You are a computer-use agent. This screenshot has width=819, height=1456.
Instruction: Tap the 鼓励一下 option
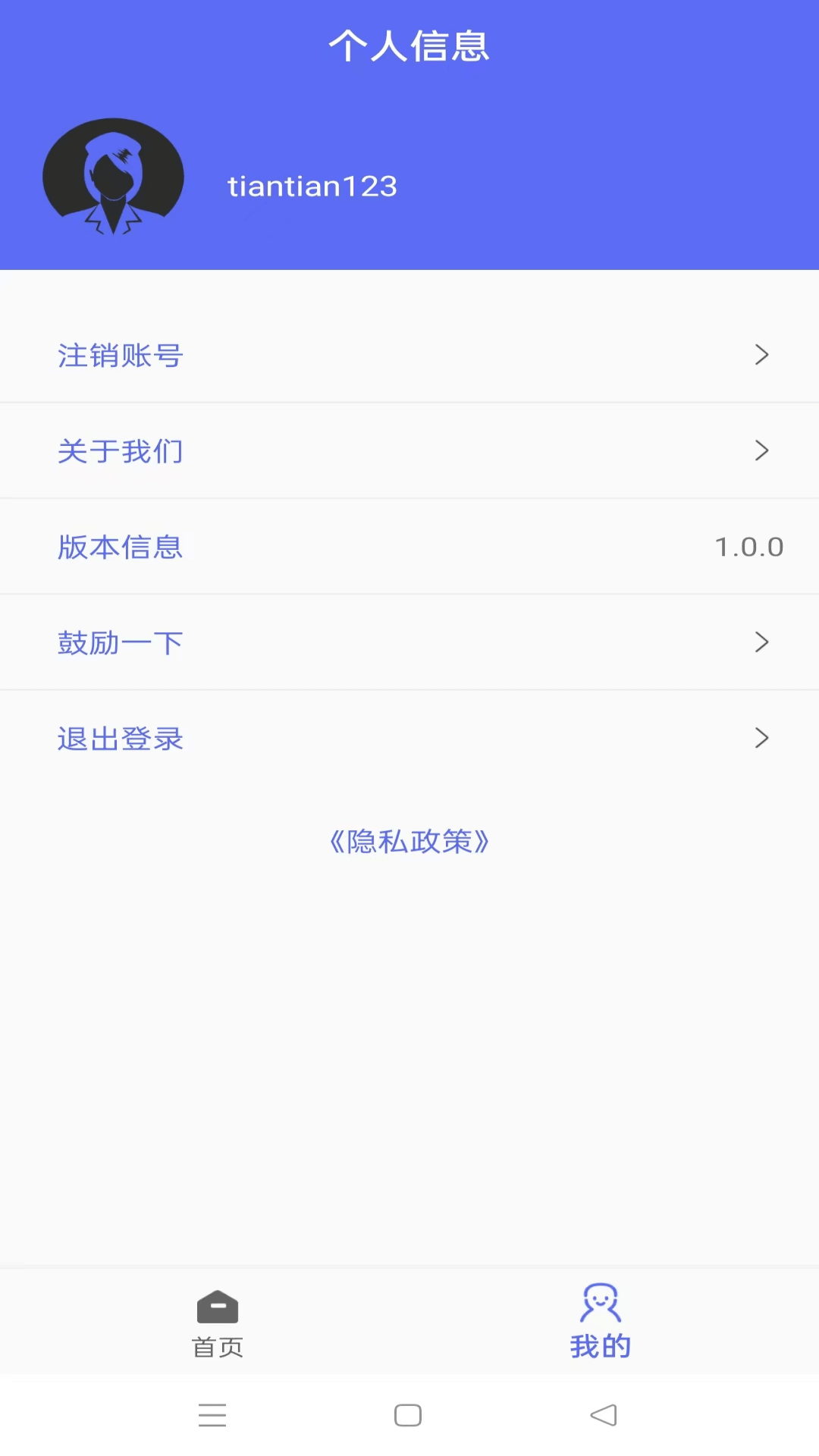point(119,642)
